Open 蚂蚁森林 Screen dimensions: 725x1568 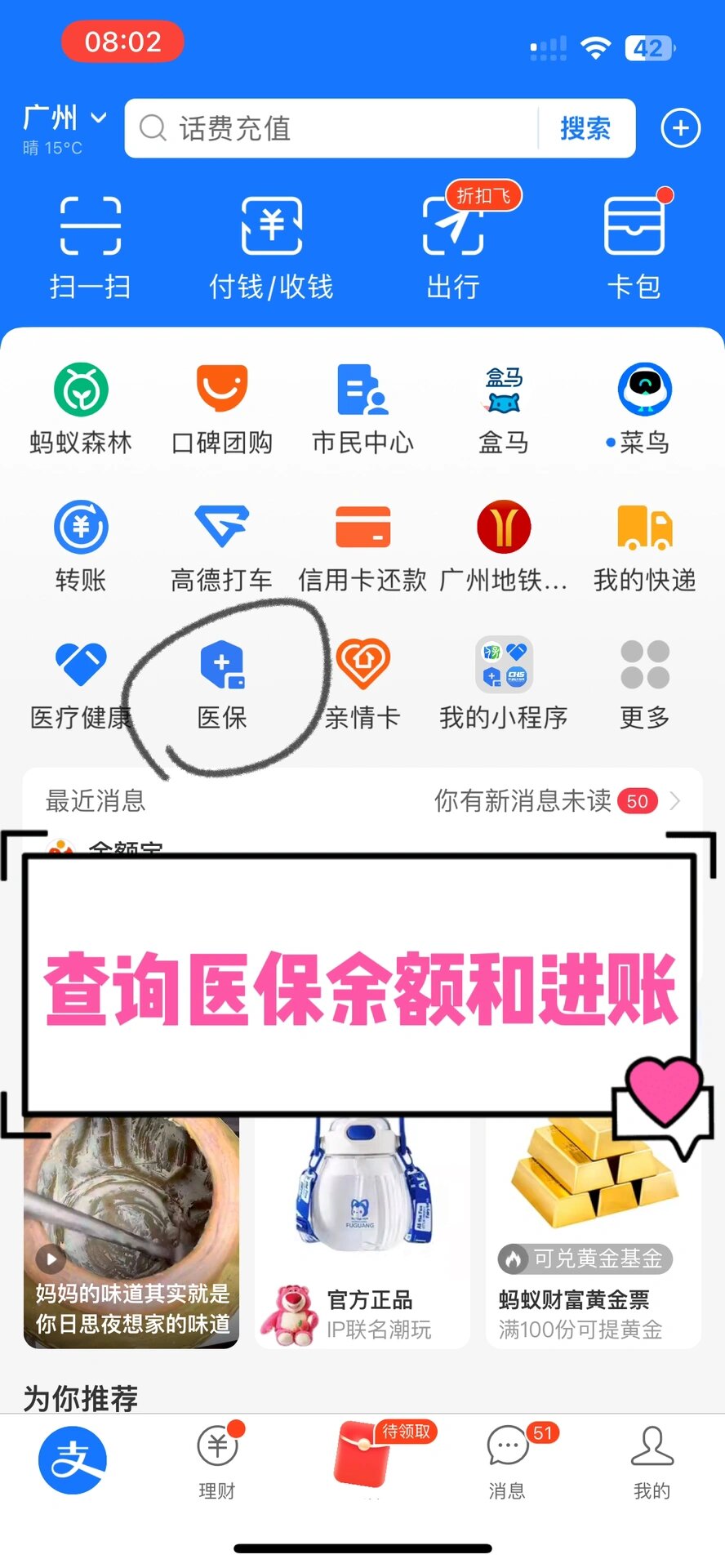click(81, 408)
